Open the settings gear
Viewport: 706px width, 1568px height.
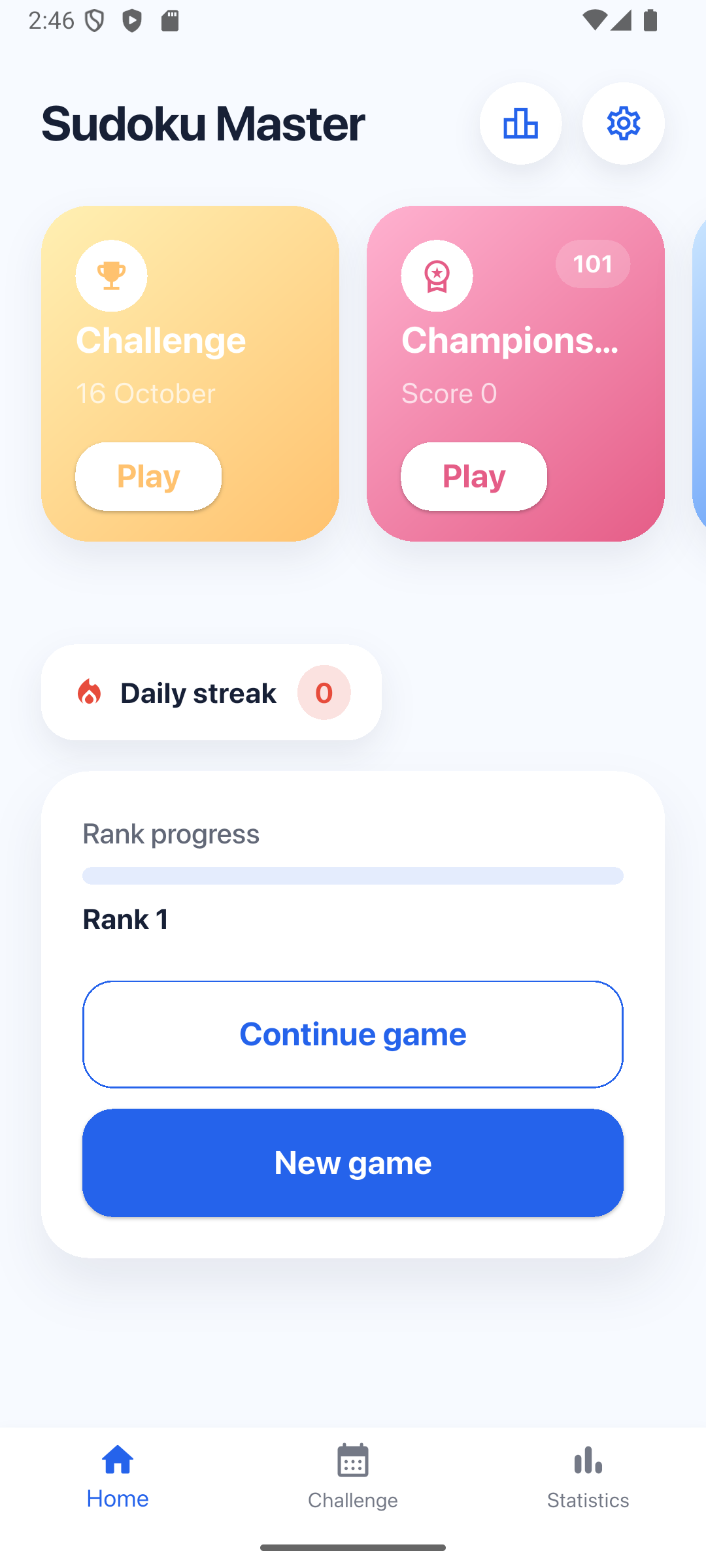(623, 123)
